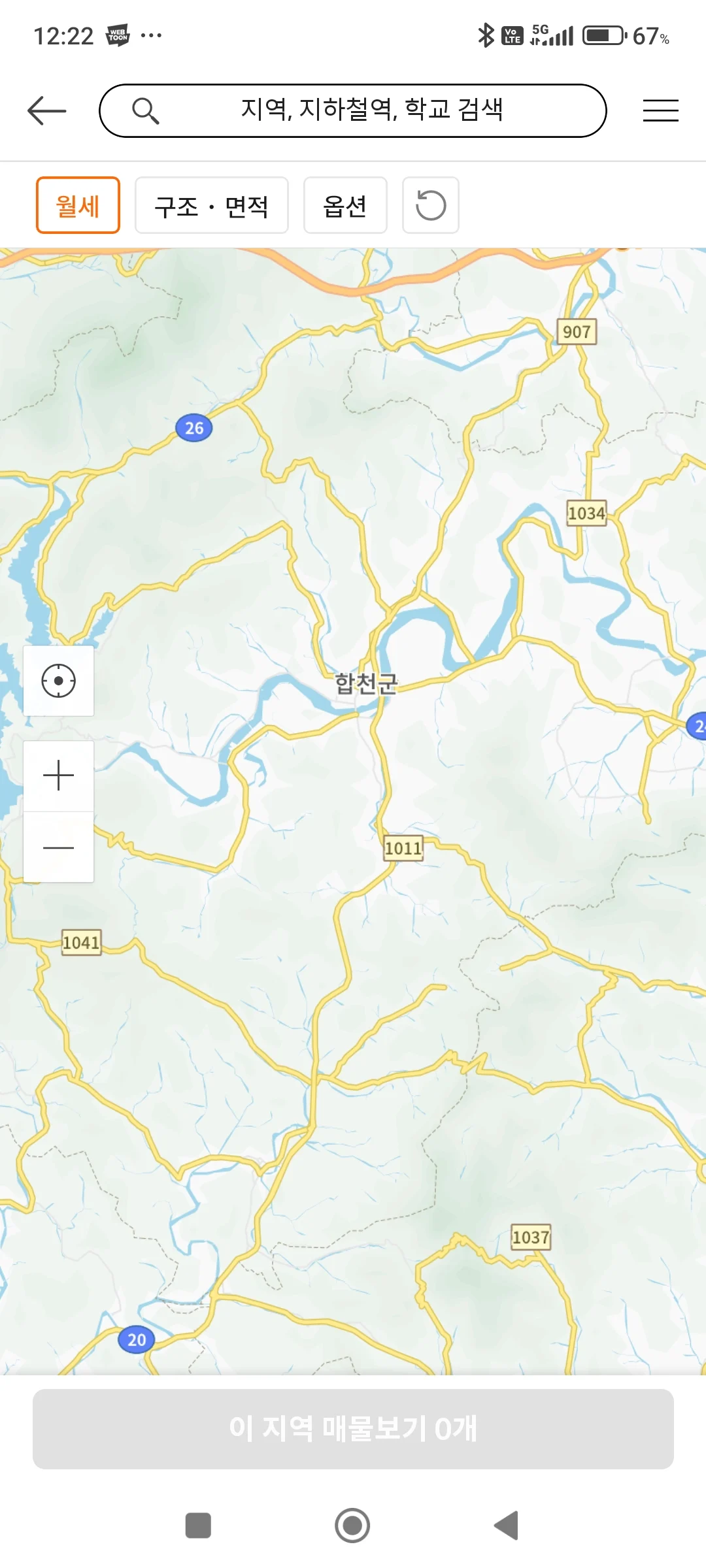706x1568 pixels.
Task: Open recent apps from navigation bar
Action: coord(198,1526)
